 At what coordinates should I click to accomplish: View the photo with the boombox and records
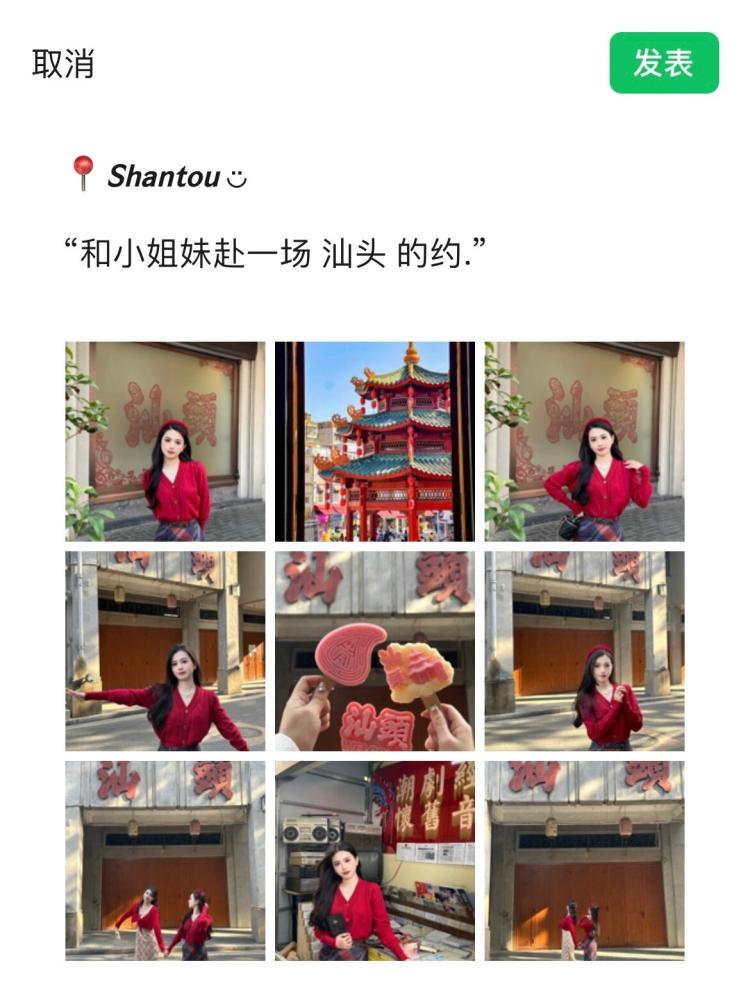click(375, 861)
